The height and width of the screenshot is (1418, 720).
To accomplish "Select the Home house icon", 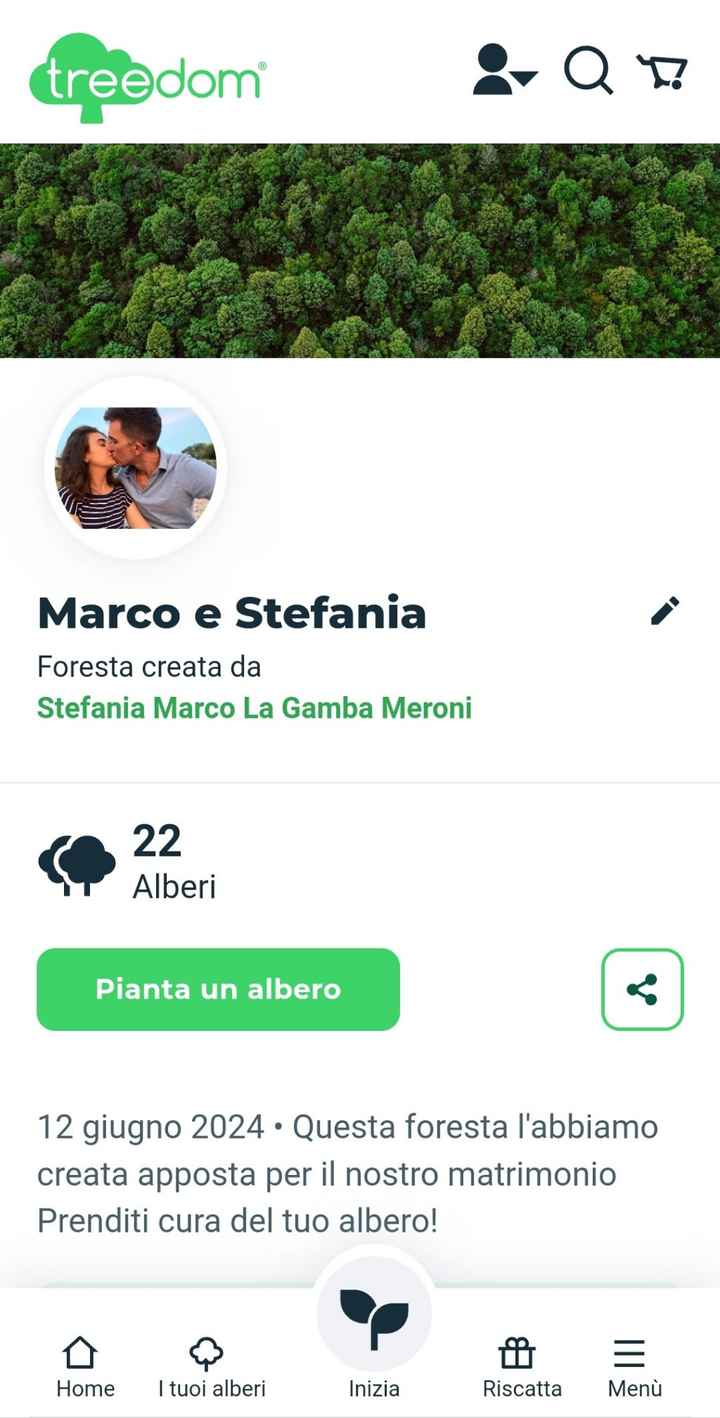I will pos(84,1354).
